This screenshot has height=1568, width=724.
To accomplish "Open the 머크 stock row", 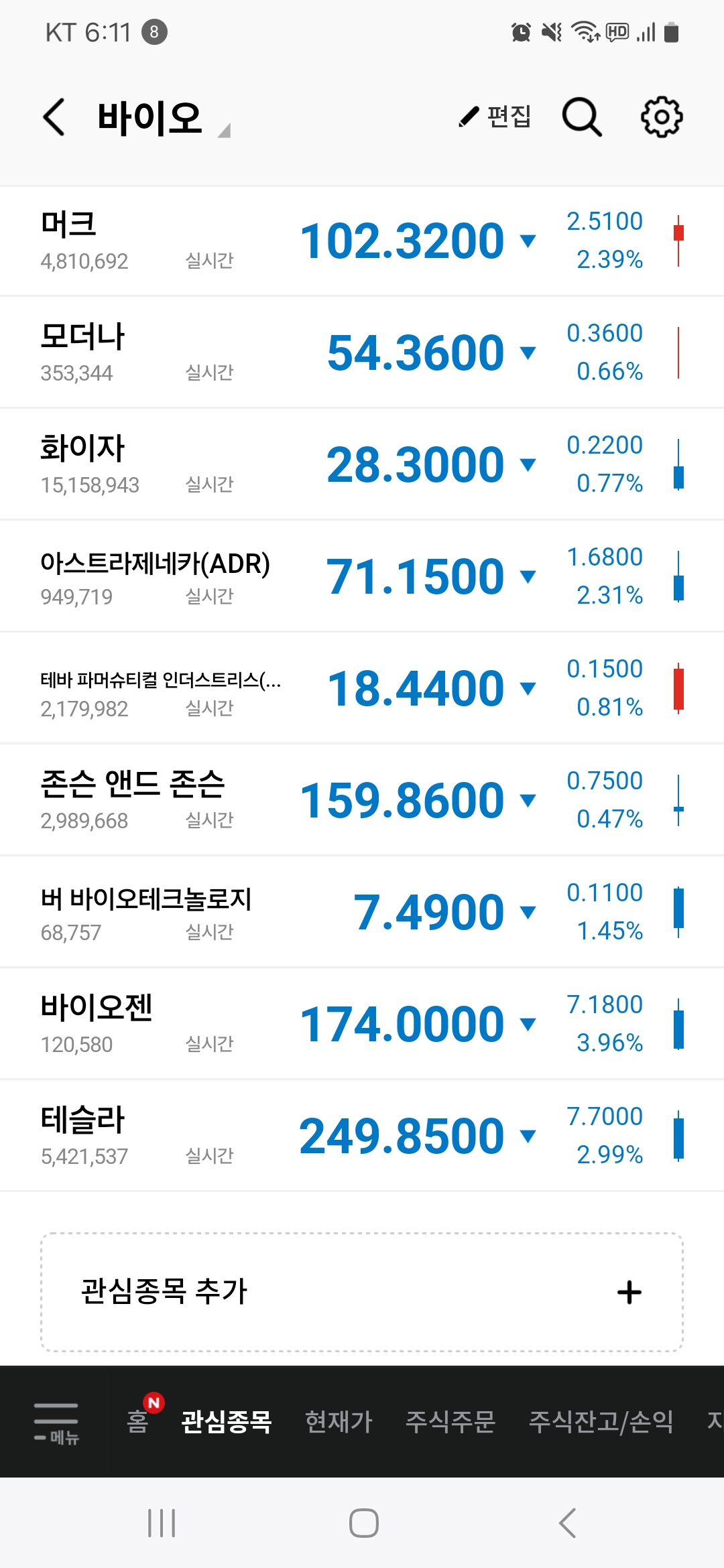I will [362, 241].
